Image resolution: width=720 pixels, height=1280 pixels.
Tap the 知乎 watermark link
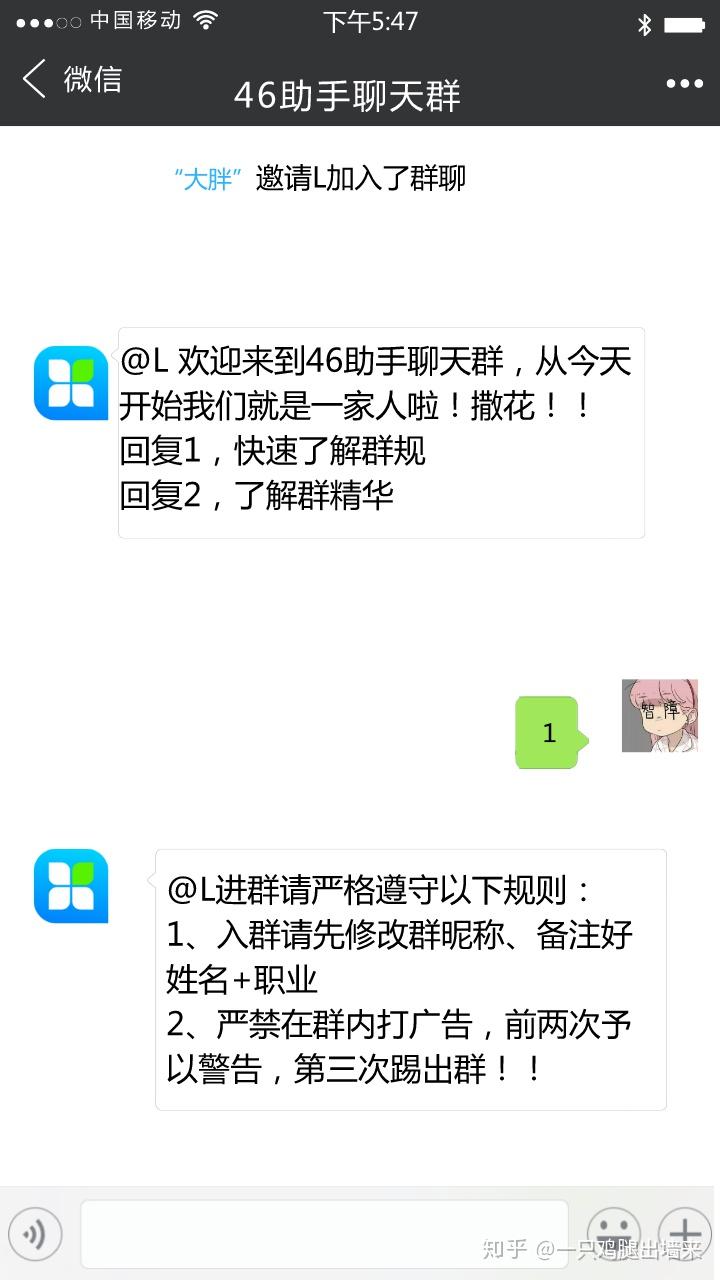(505, 1245)
